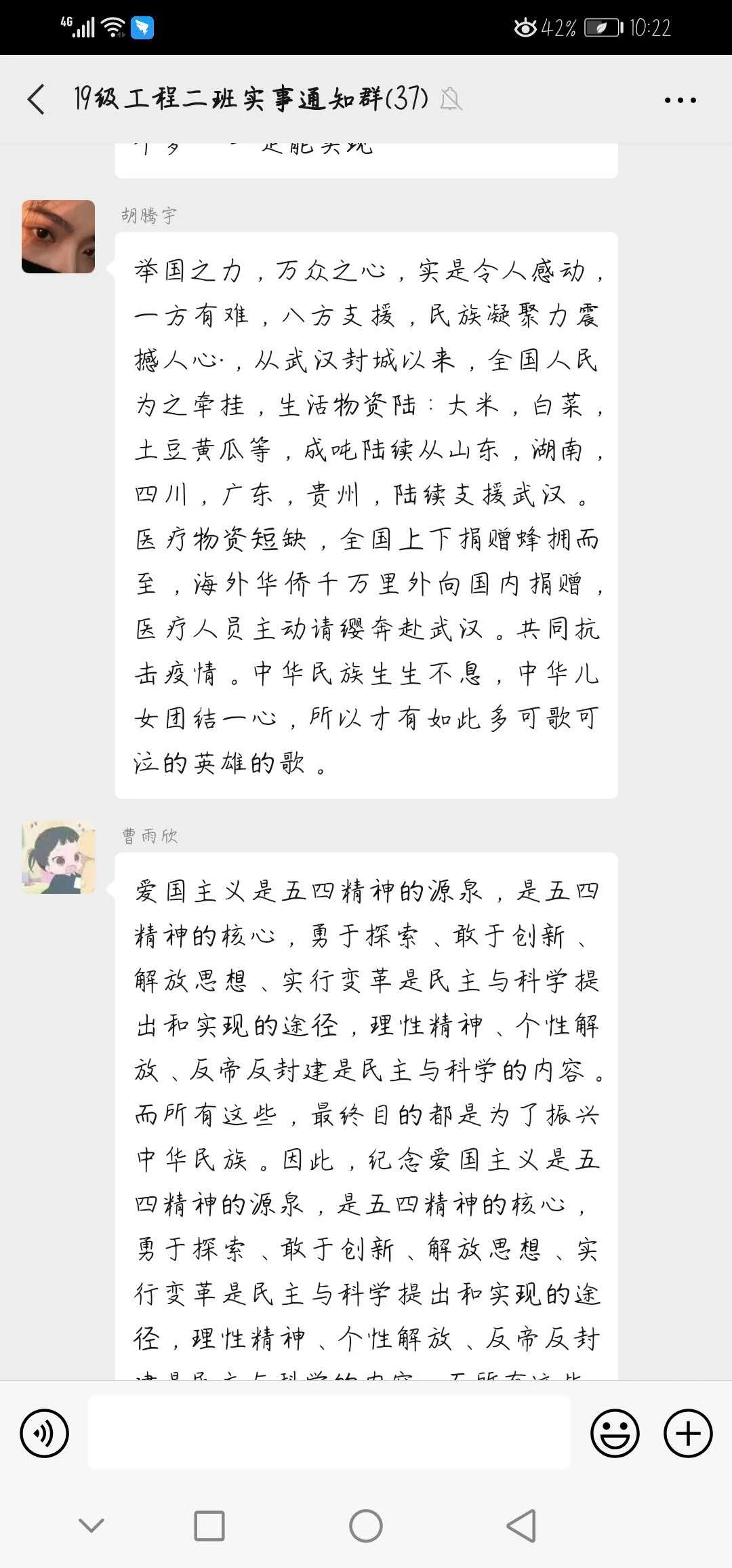Switch to voice message input
The width and height of the screenshot is (732, 1568).
45,1433
